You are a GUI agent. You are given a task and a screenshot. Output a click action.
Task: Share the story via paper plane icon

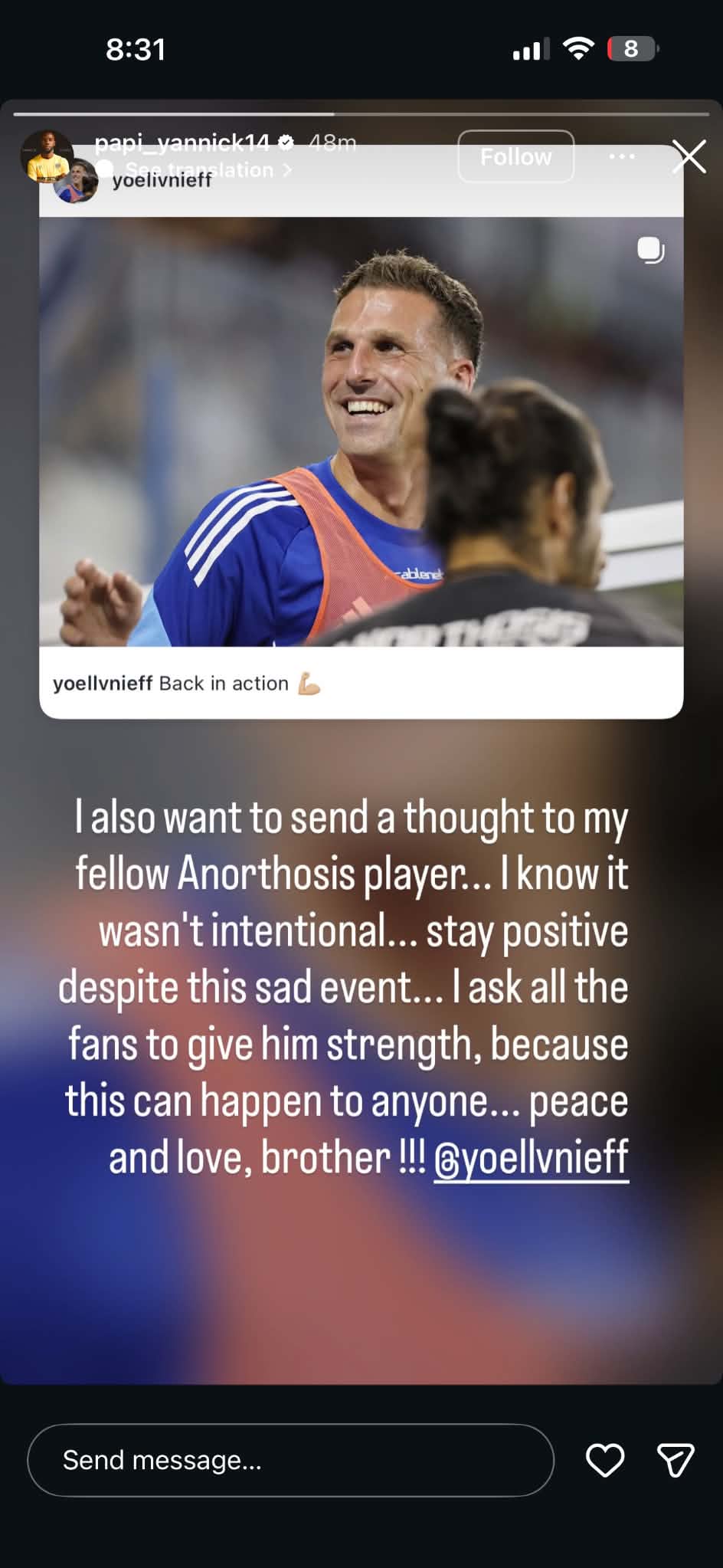(x=676, y=1460)
